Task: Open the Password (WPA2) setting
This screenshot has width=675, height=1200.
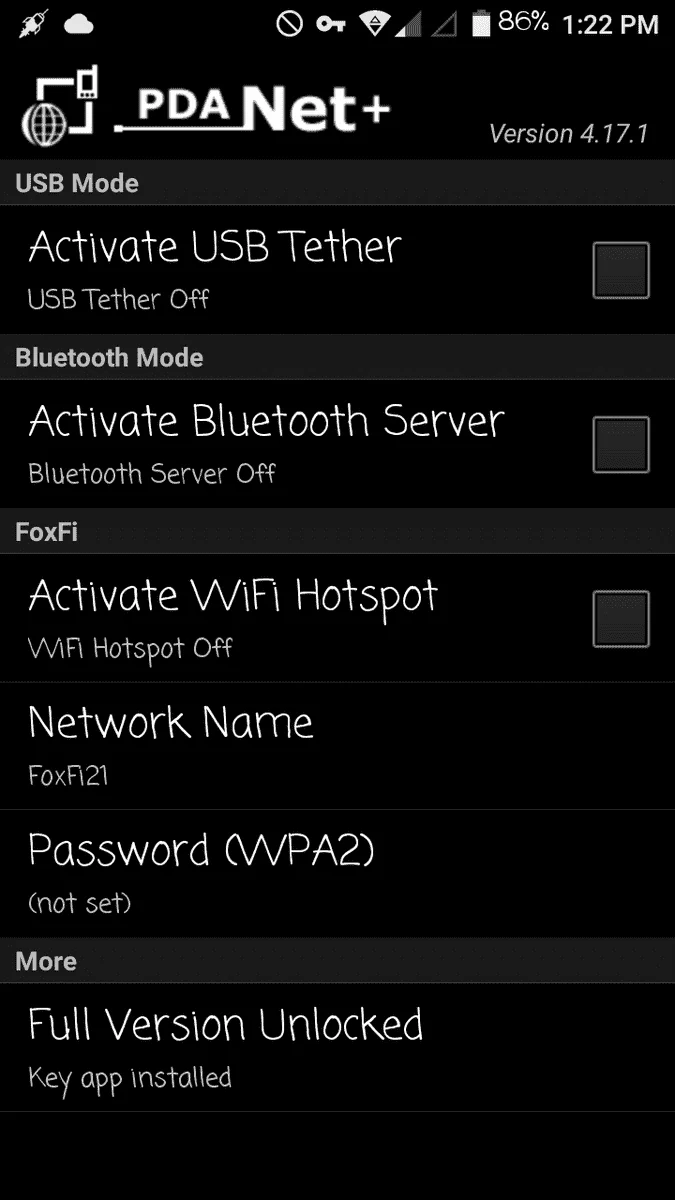Action: tap(337, 874)
